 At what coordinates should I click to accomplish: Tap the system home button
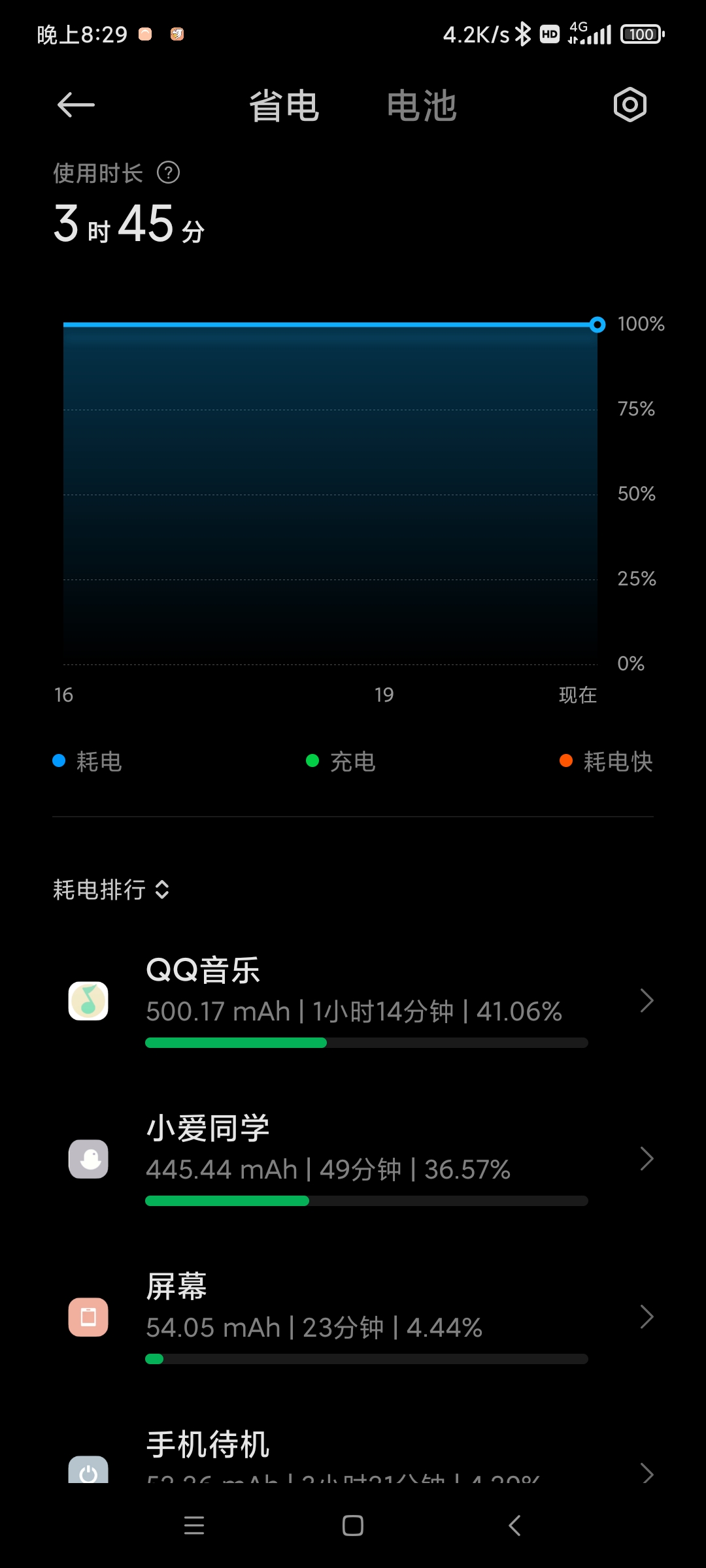tap(353, 1526)
